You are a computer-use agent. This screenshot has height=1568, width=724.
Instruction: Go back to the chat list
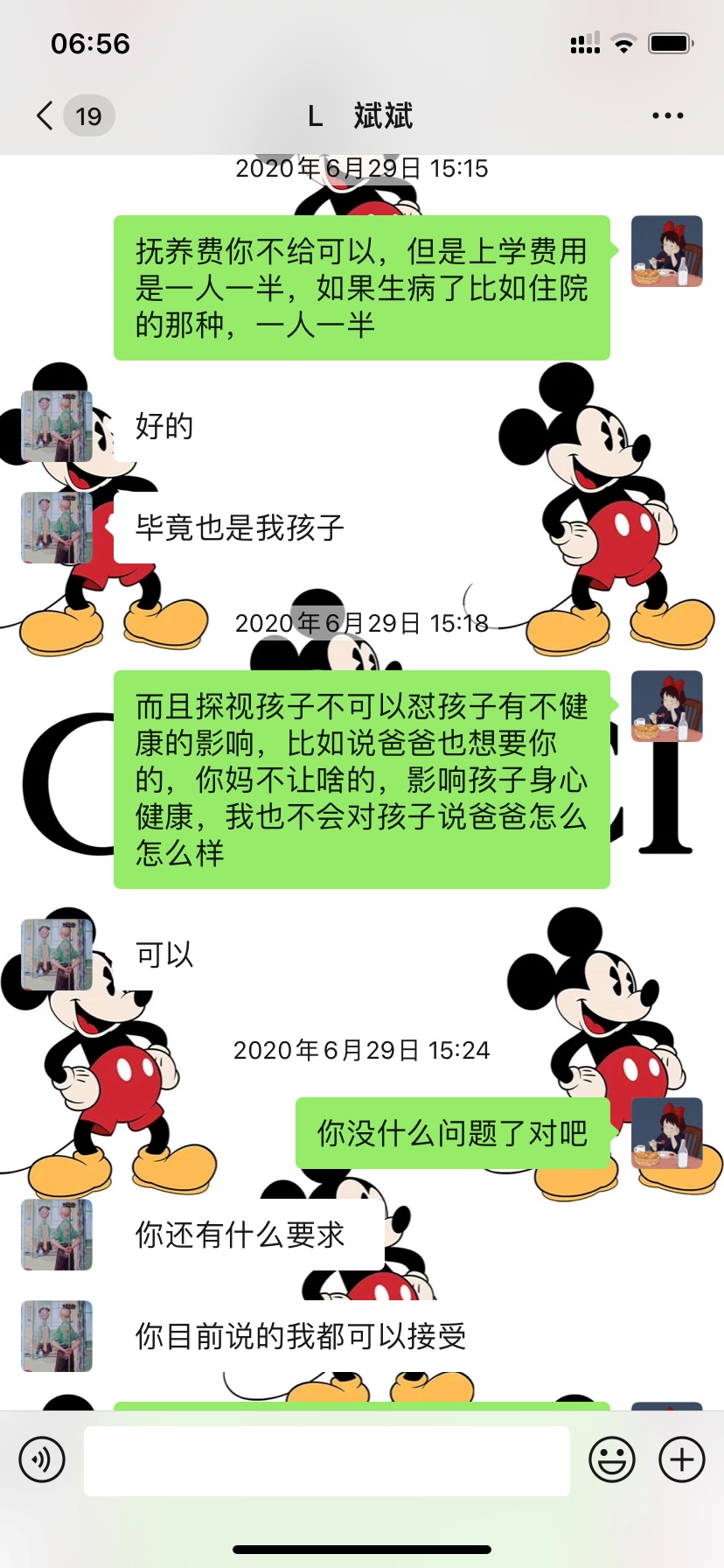pos(46,115)
